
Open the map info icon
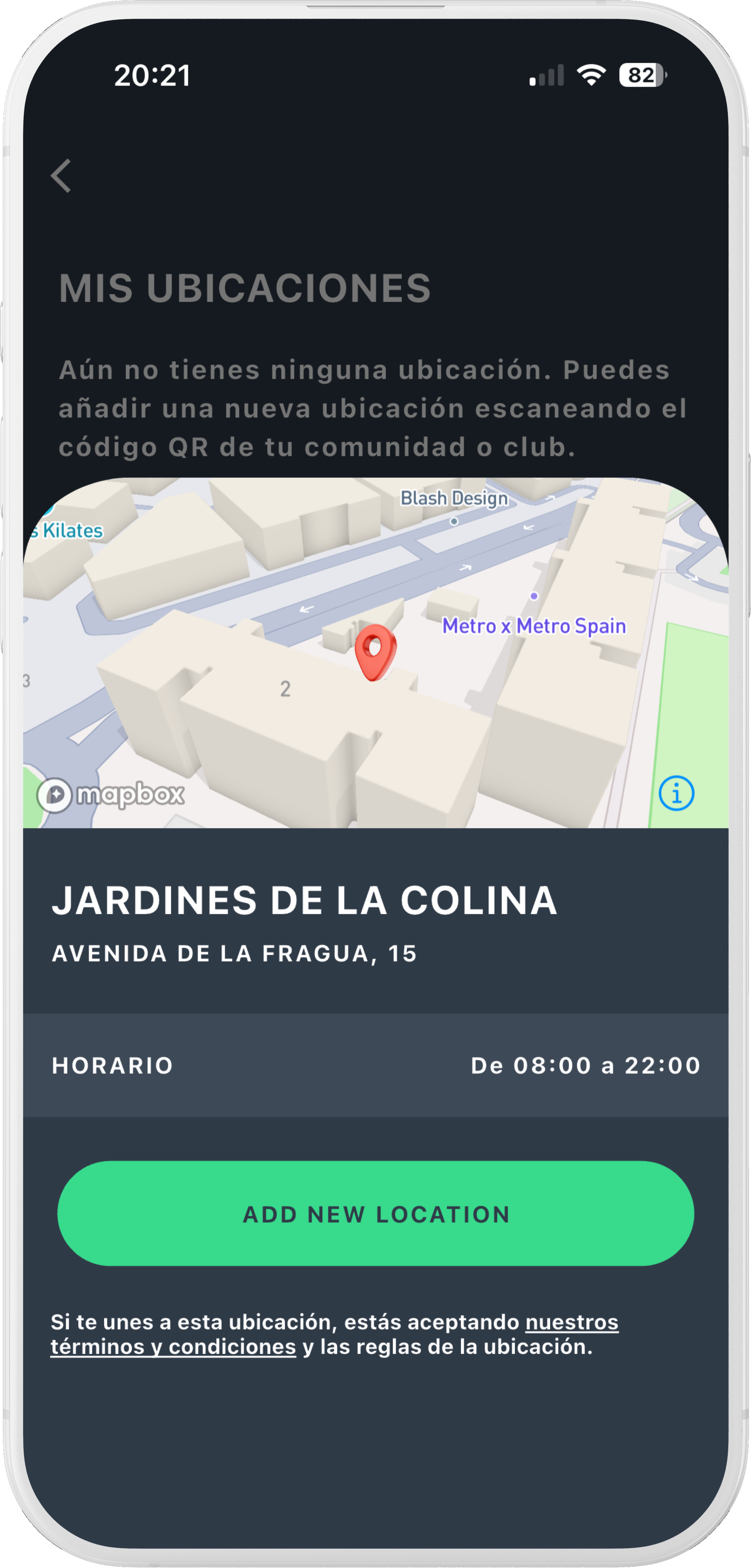(x=676, y=793)
